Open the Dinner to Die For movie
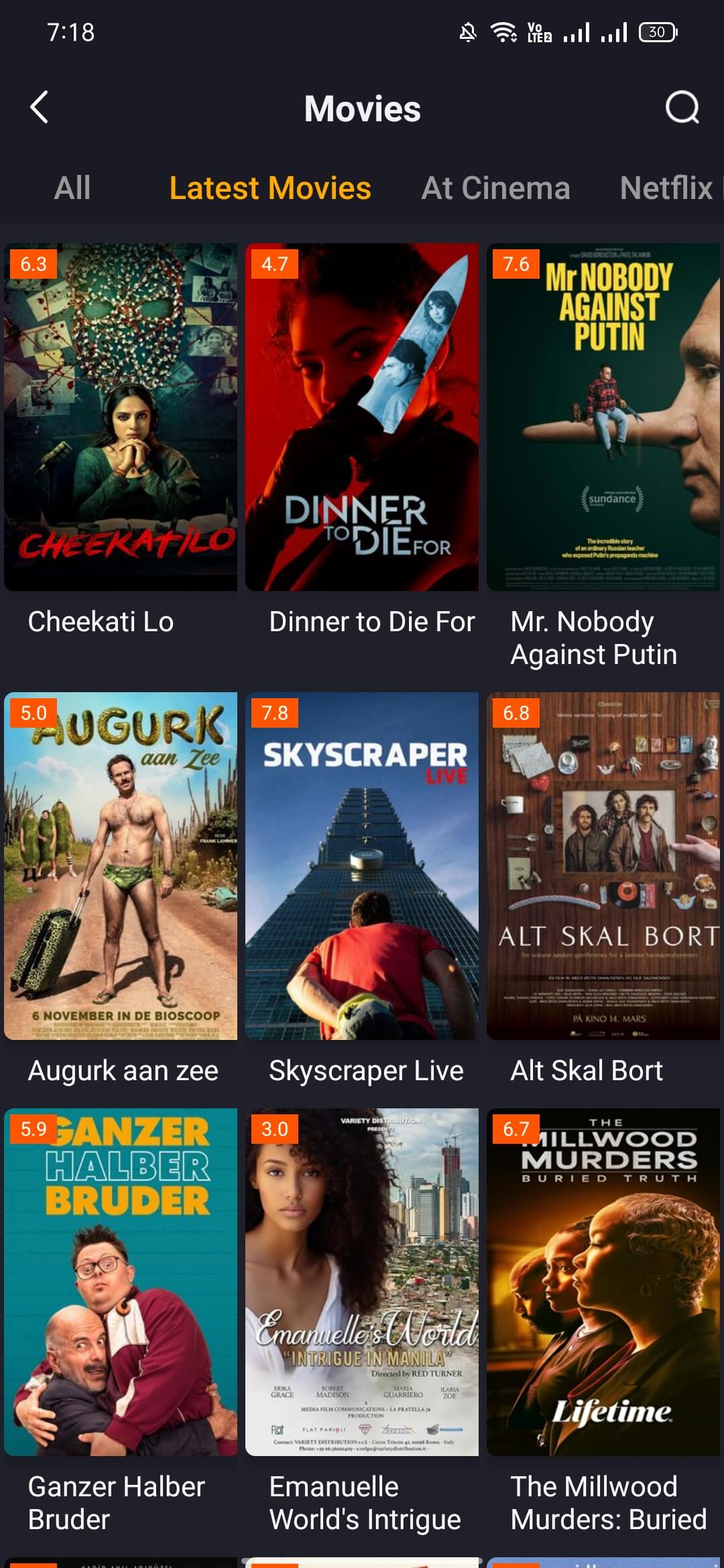Image resolution: width=724 pixels, height=1568 pixels. click(x=362, y=417)
